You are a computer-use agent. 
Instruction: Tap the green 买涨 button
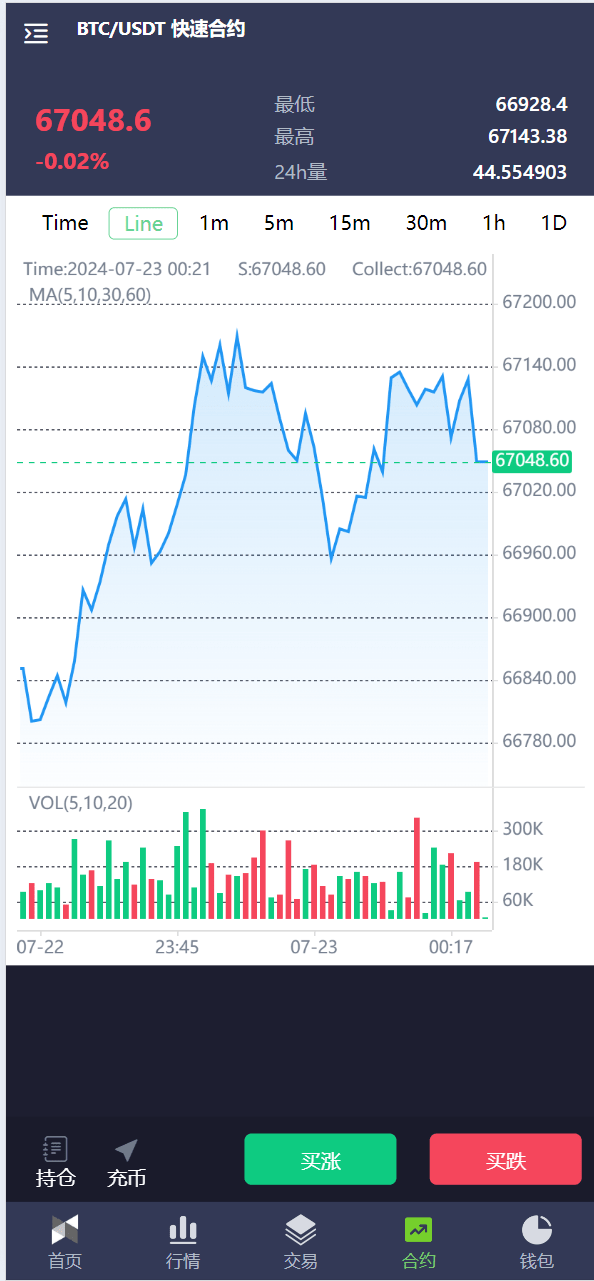click(321, 1160)
